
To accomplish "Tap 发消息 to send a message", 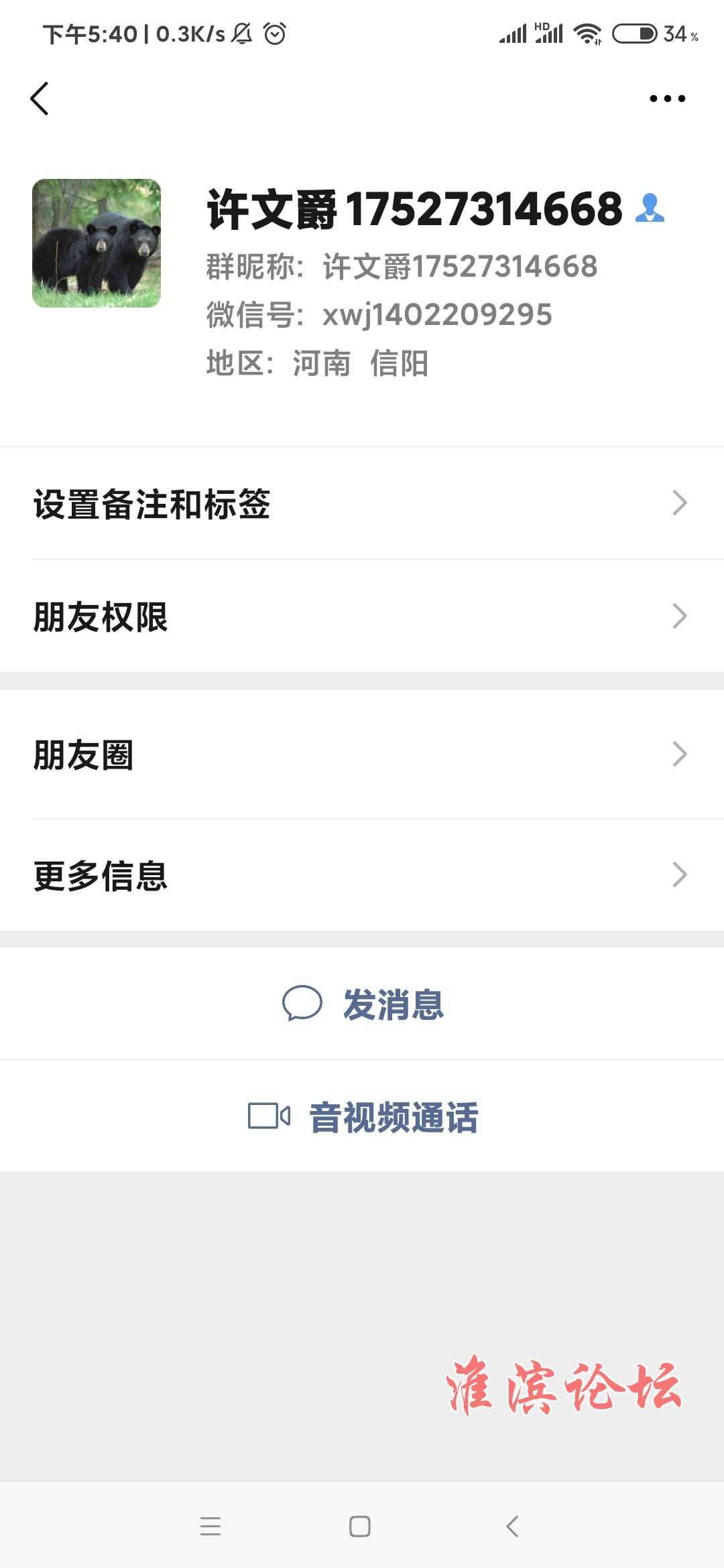I will click(x=362, y=1004).
